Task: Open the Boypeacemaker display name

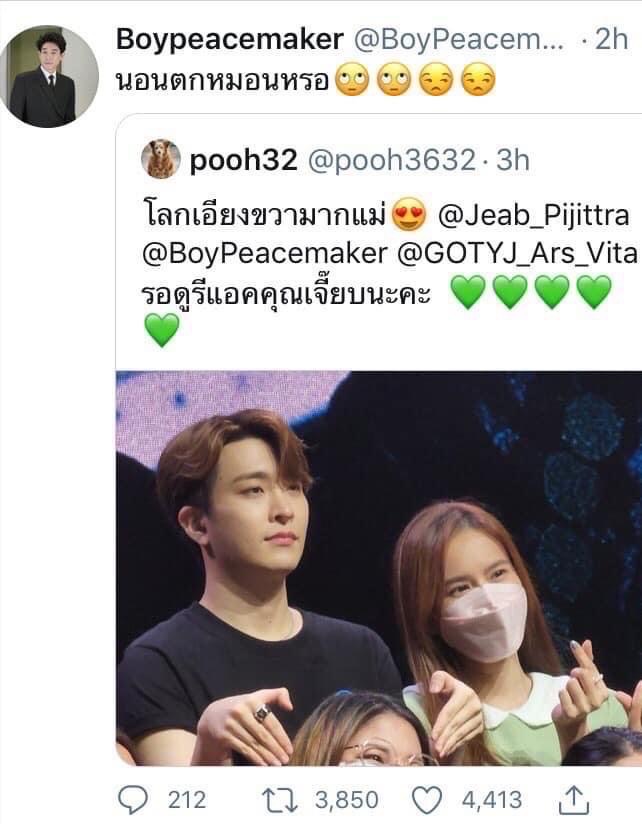Action: 229,40
